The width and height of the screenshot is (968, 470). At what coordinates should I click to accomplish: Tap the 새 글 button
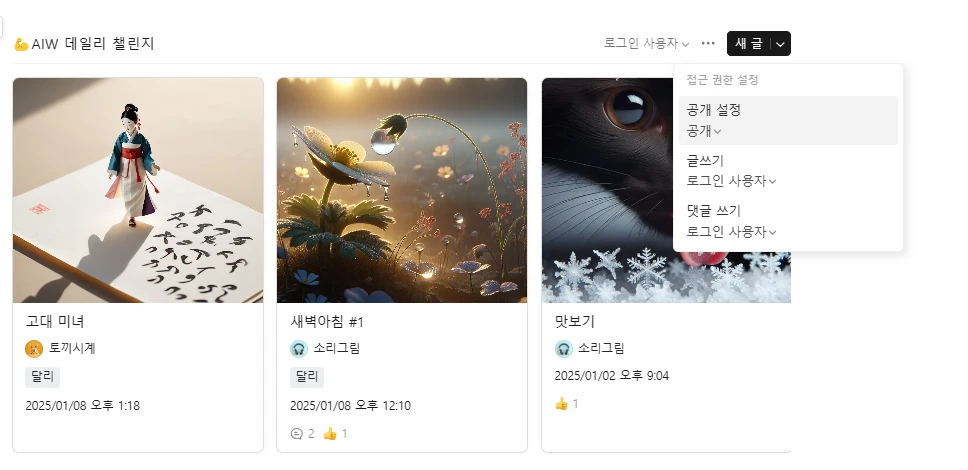(x=748, y=44)
